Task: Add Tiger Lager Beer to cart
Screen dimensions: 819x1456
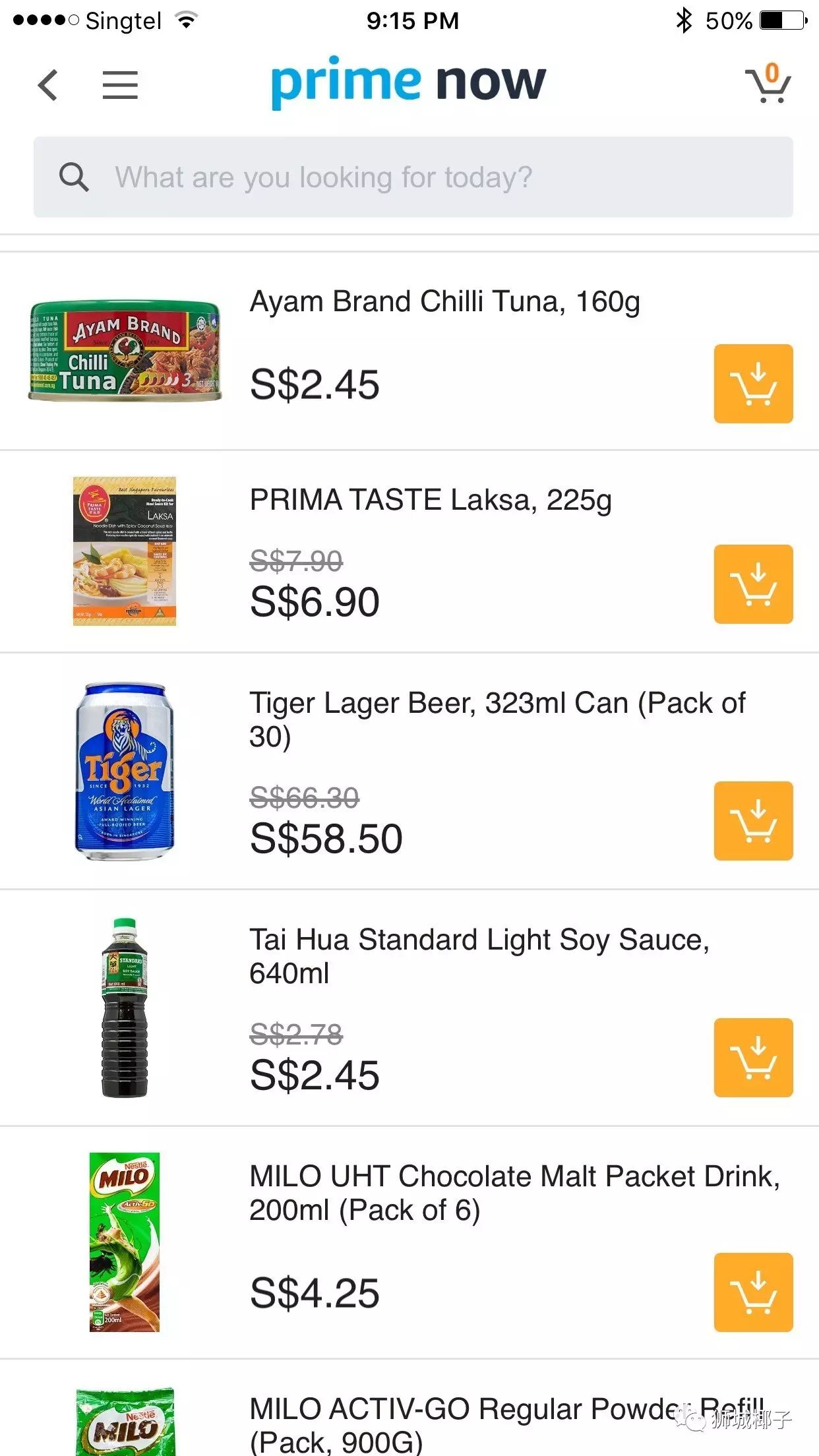Action: [753, 821]
